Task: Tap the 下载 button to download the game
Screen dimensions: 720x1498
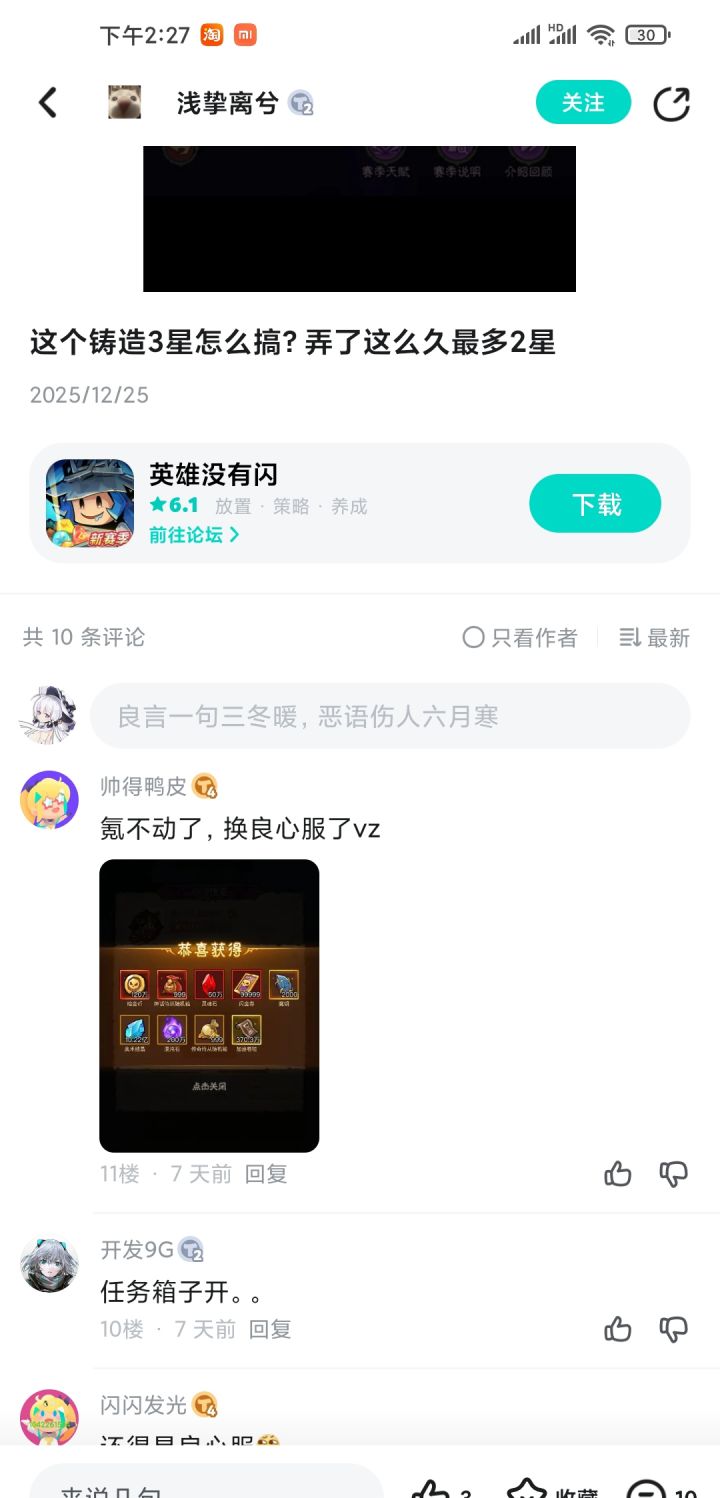Action: point(595,504)
